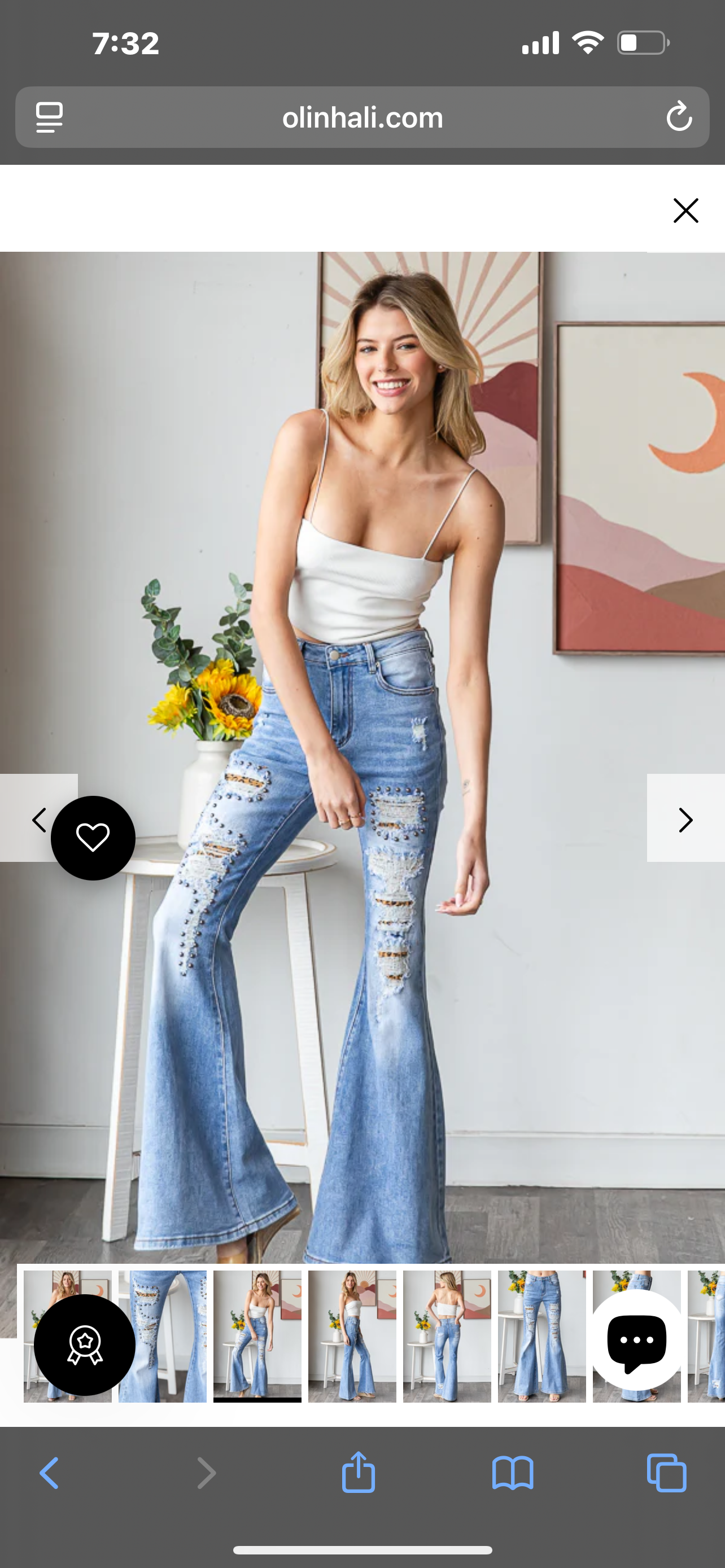Share this page from Safari's toolbar

click(359, 1474)
